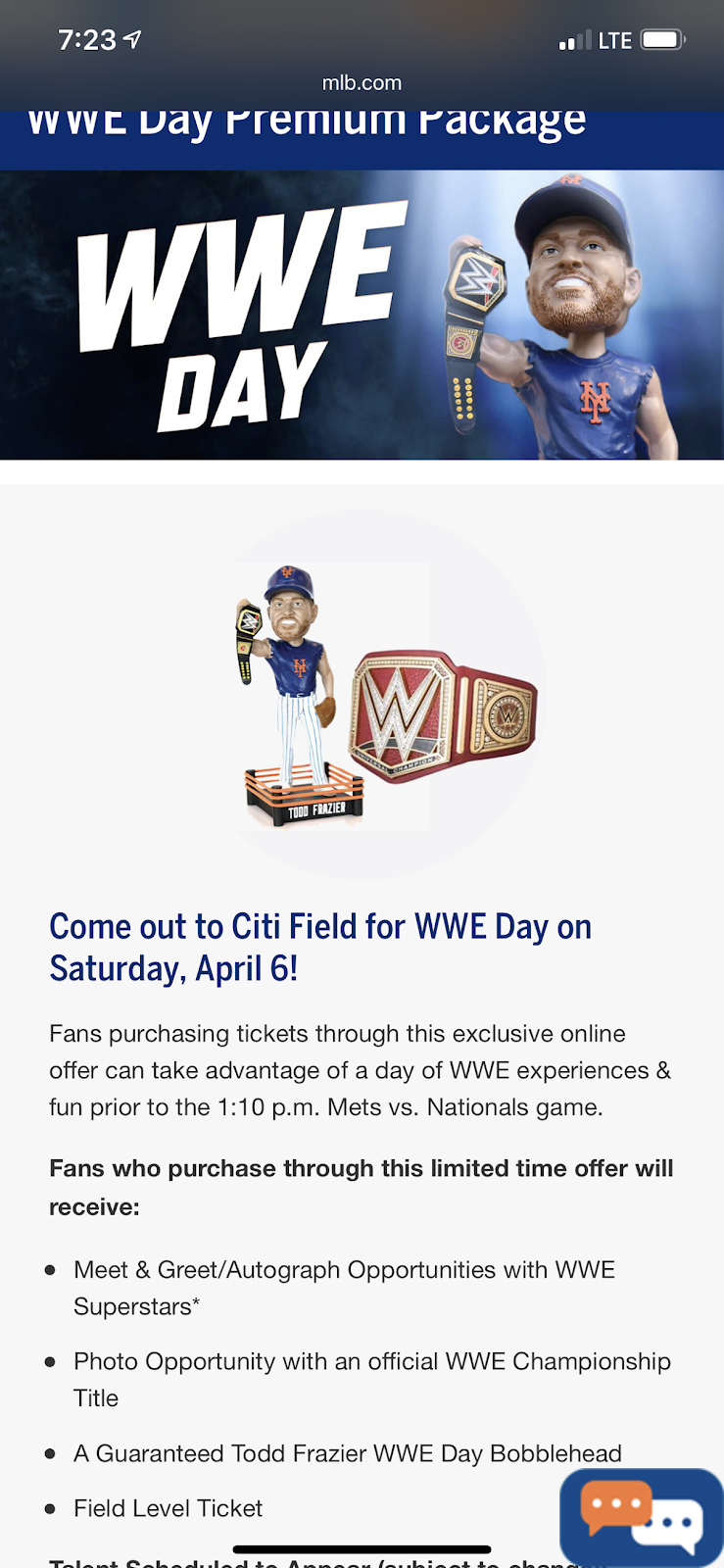Open the live chat bubble widget
This screenshot has width=724, height=1568.
[642, 1515]
